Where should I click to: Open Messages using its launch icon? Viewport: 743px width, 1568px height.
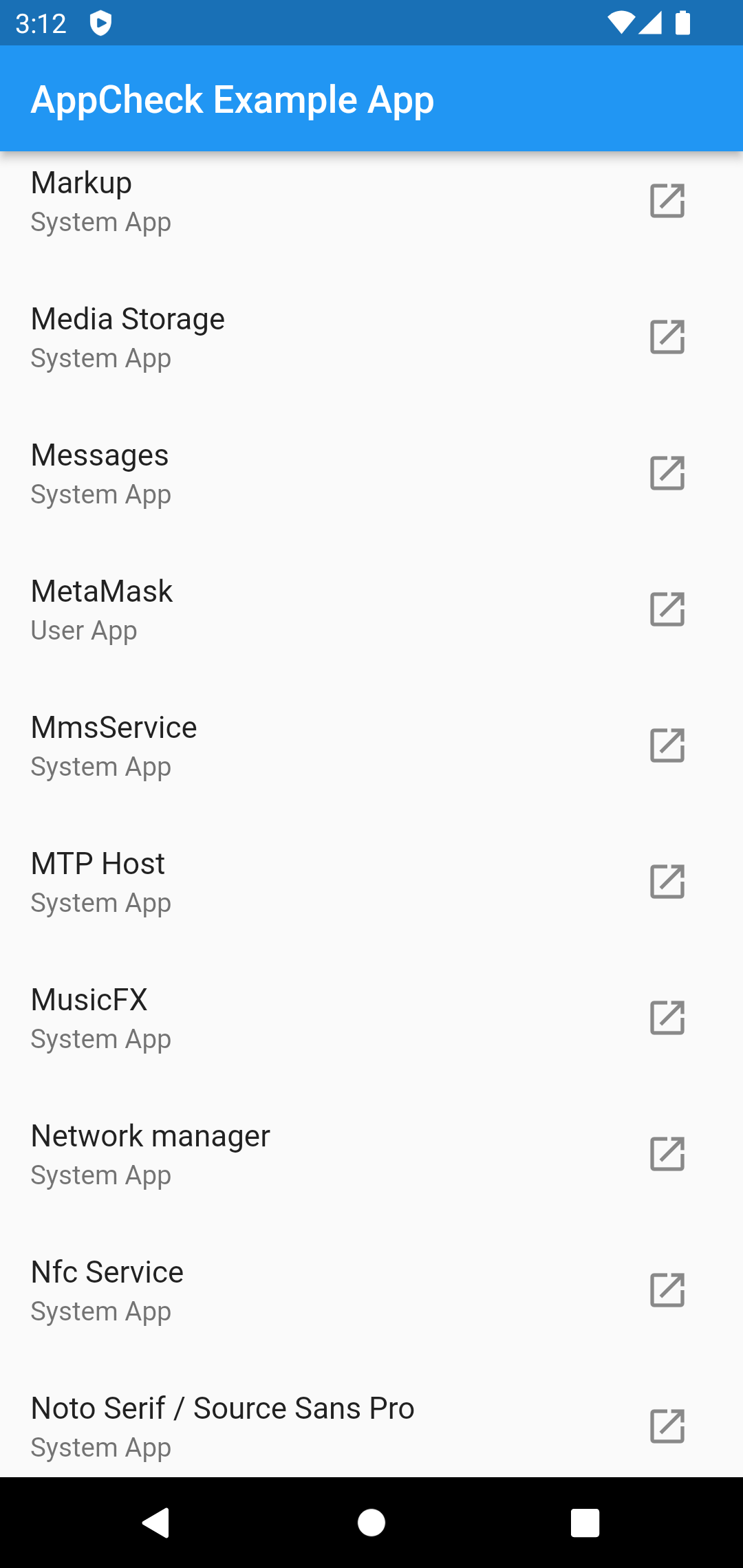(x=667, y=473)
